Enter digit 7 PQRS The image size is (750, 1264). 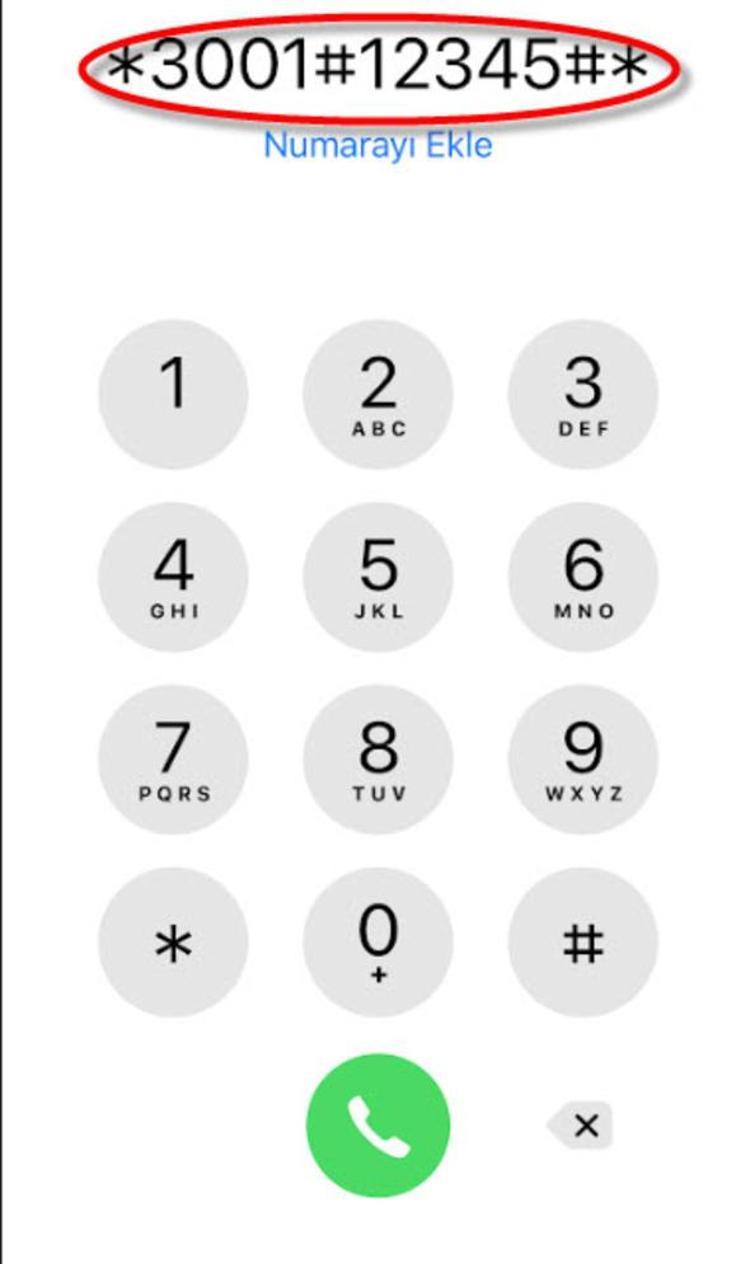click(x=173, y=760)
